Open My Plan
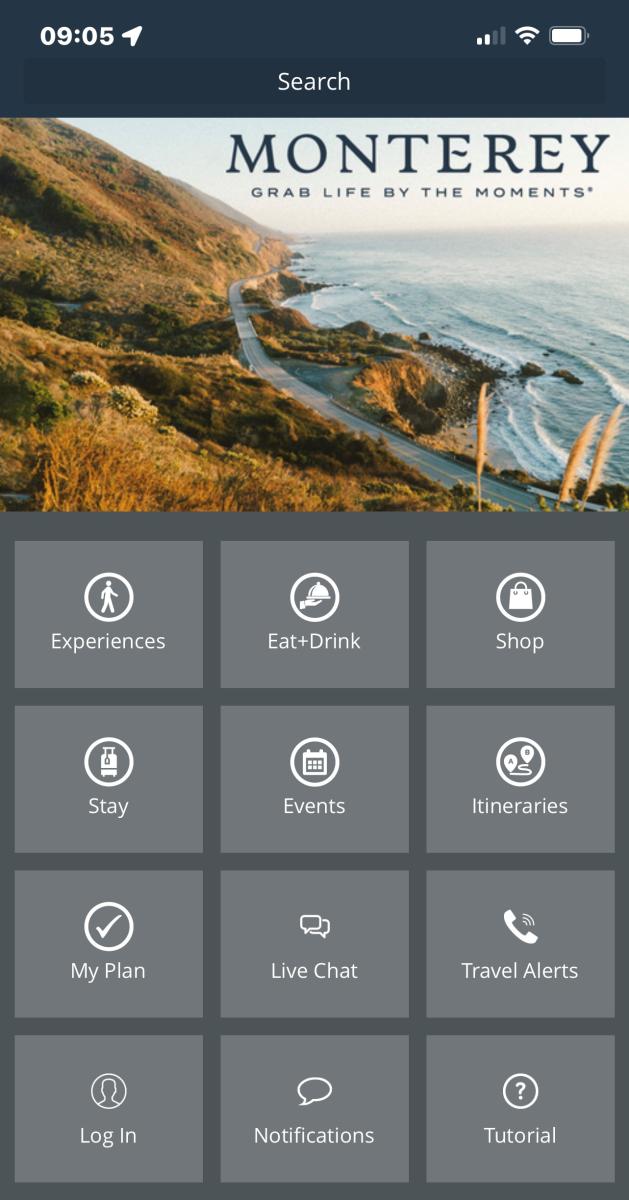This screenshot has height=1200, width=629. click(108, 944)
